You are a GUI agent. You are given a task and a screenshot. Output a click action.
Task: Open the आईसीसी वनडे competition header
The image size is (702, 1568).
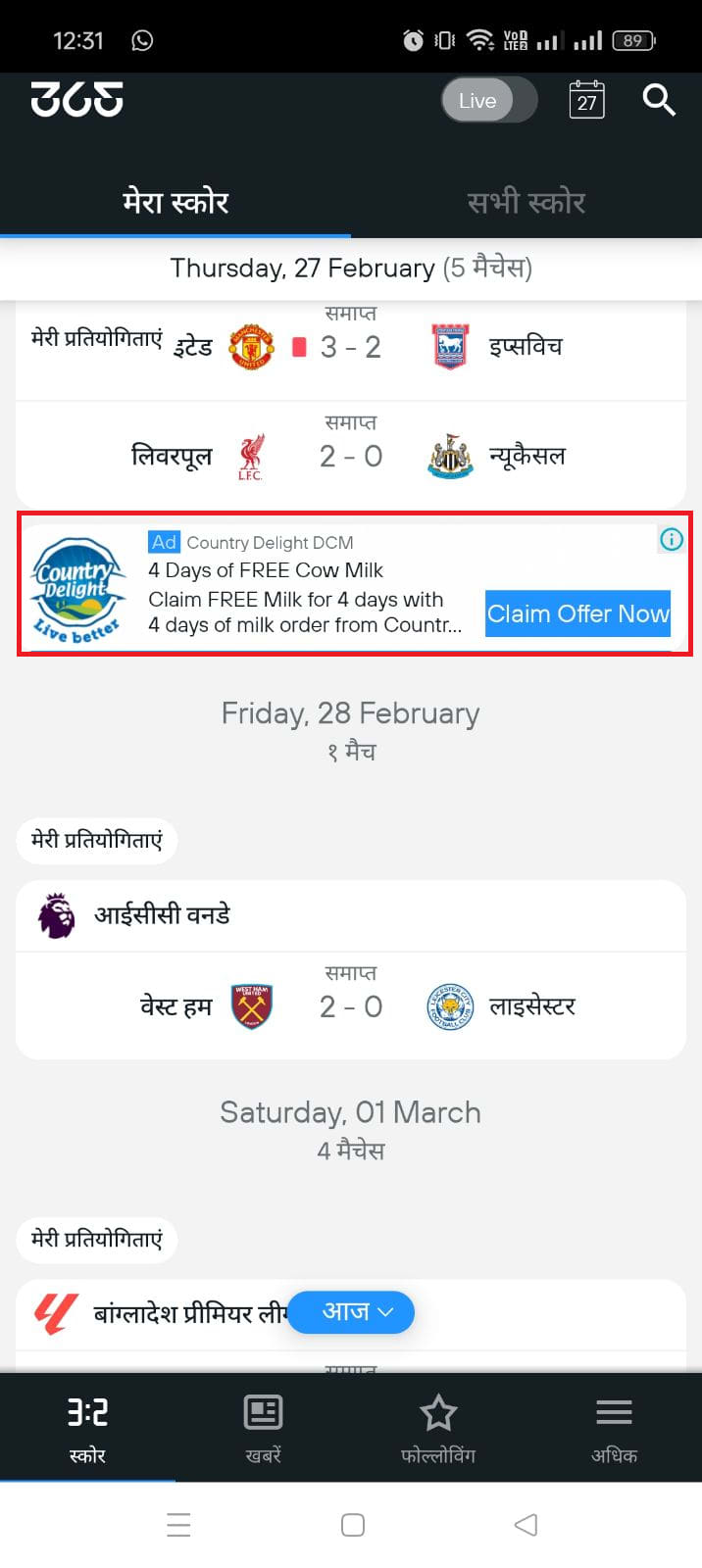click(162, 915)
